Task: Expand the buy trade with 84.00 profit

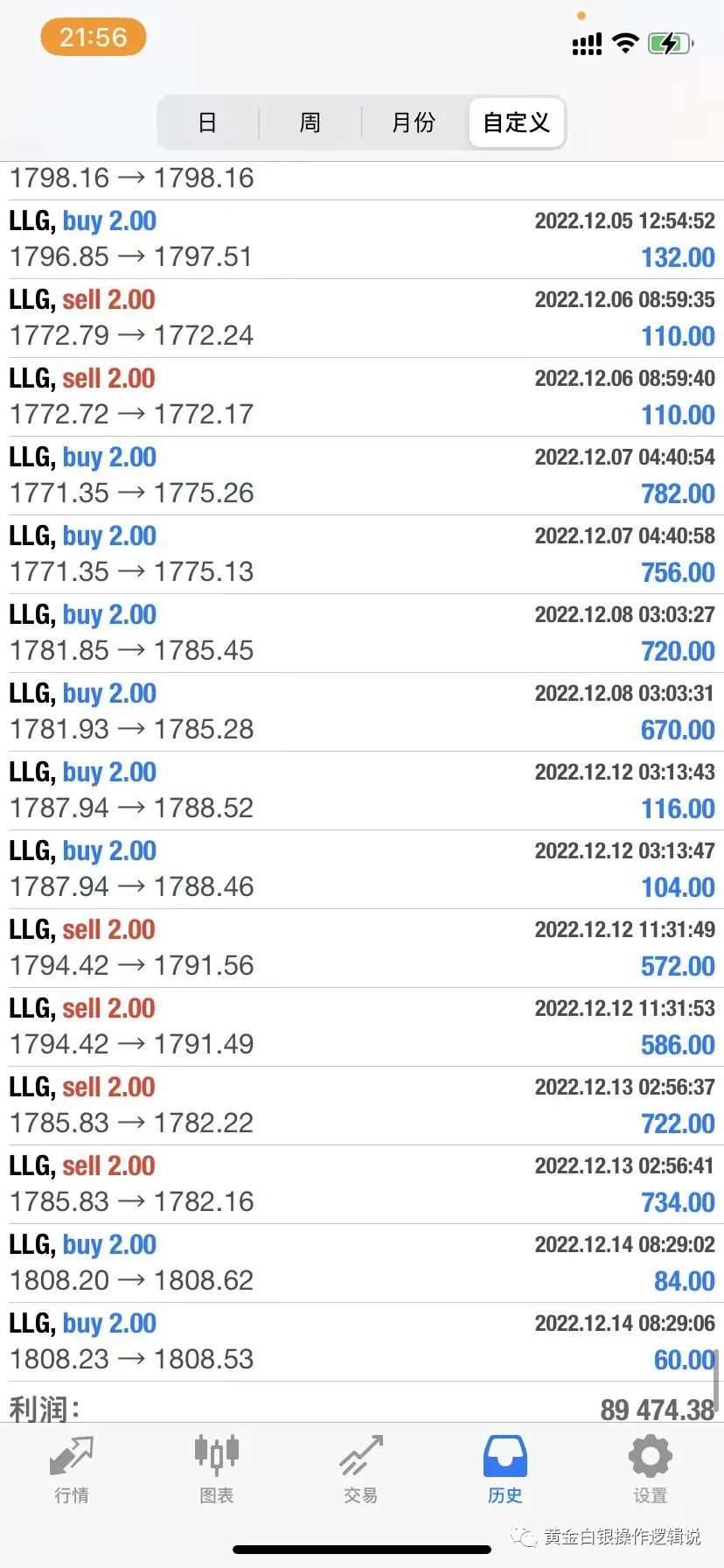Action: [362, 1263]
